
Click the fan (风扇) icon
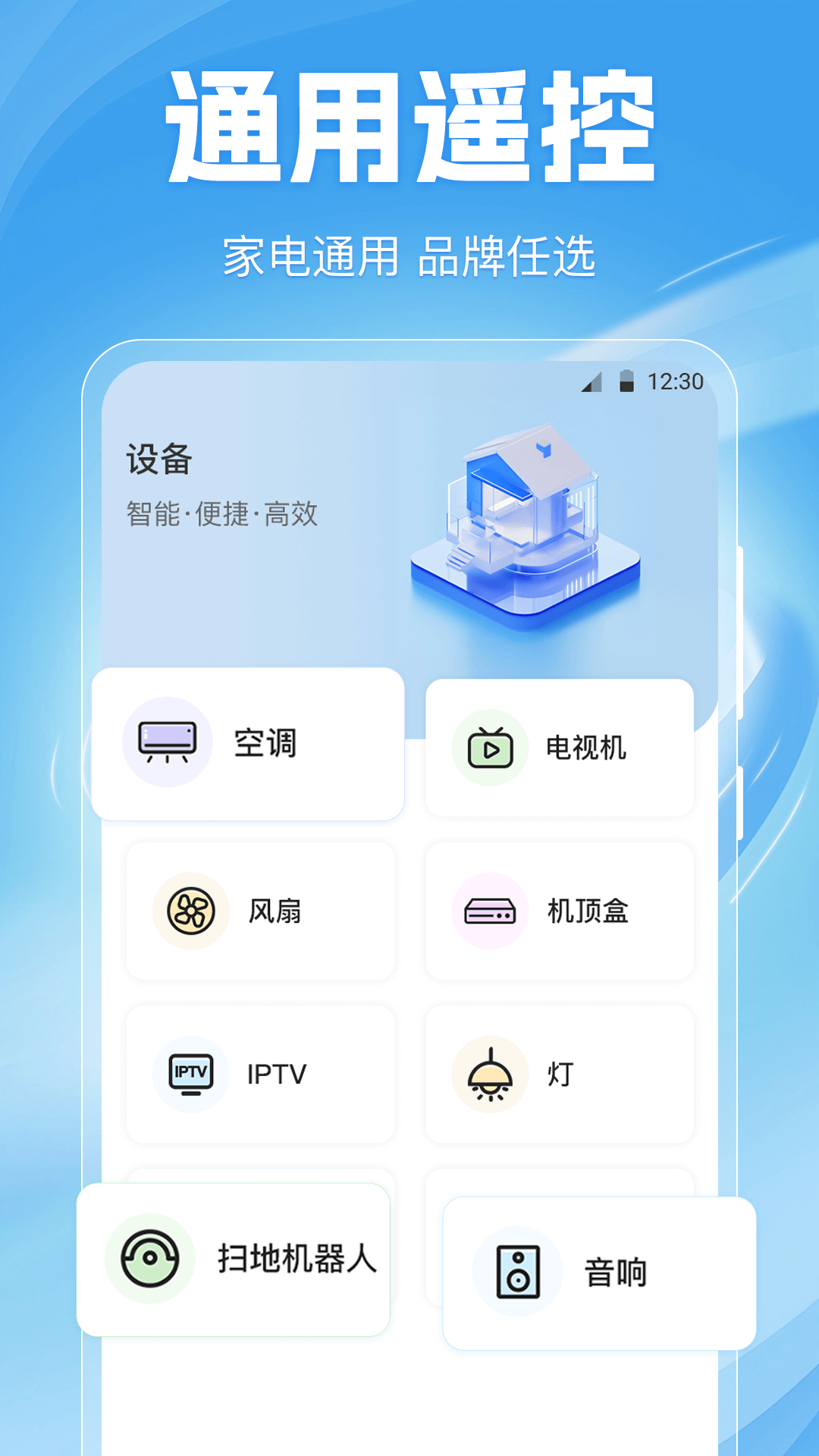click(189, 912)
